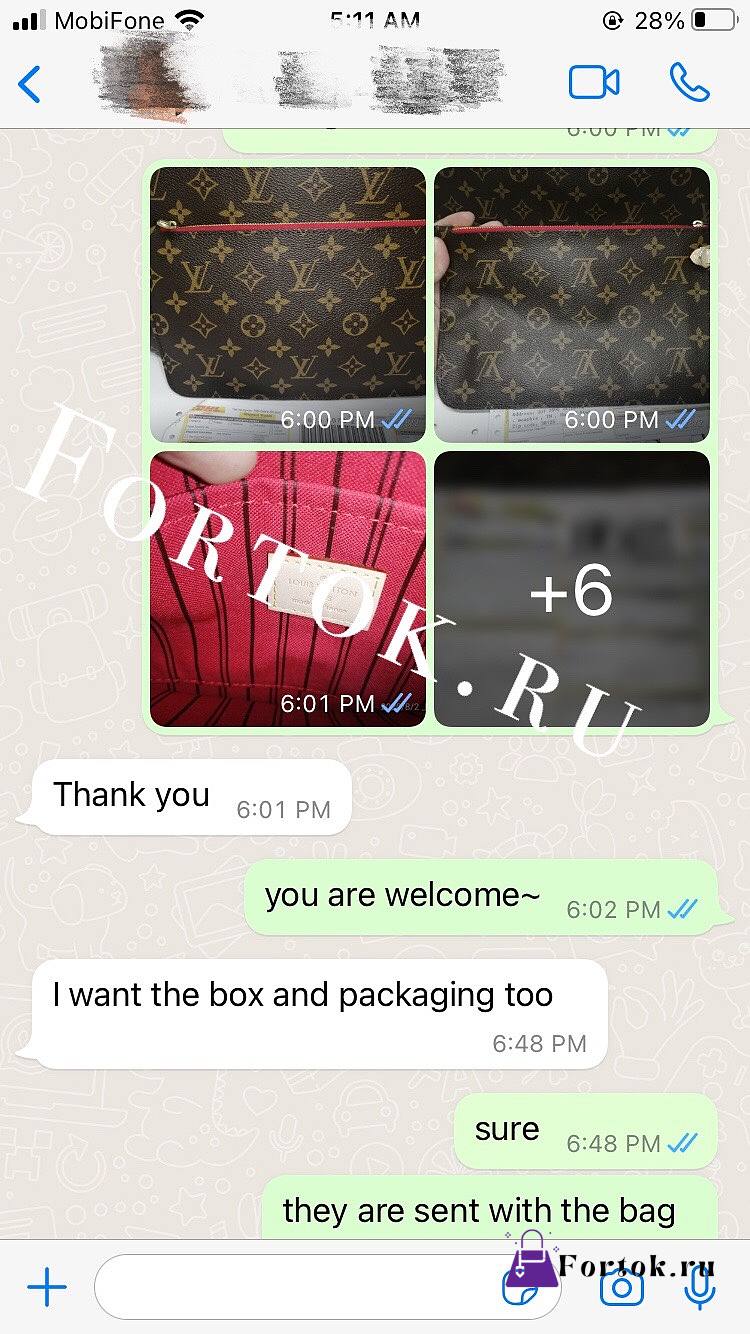The height and width of the screenshot is (1334, 750).
Task: Focus the message text field
Action: pos(300,1287)
